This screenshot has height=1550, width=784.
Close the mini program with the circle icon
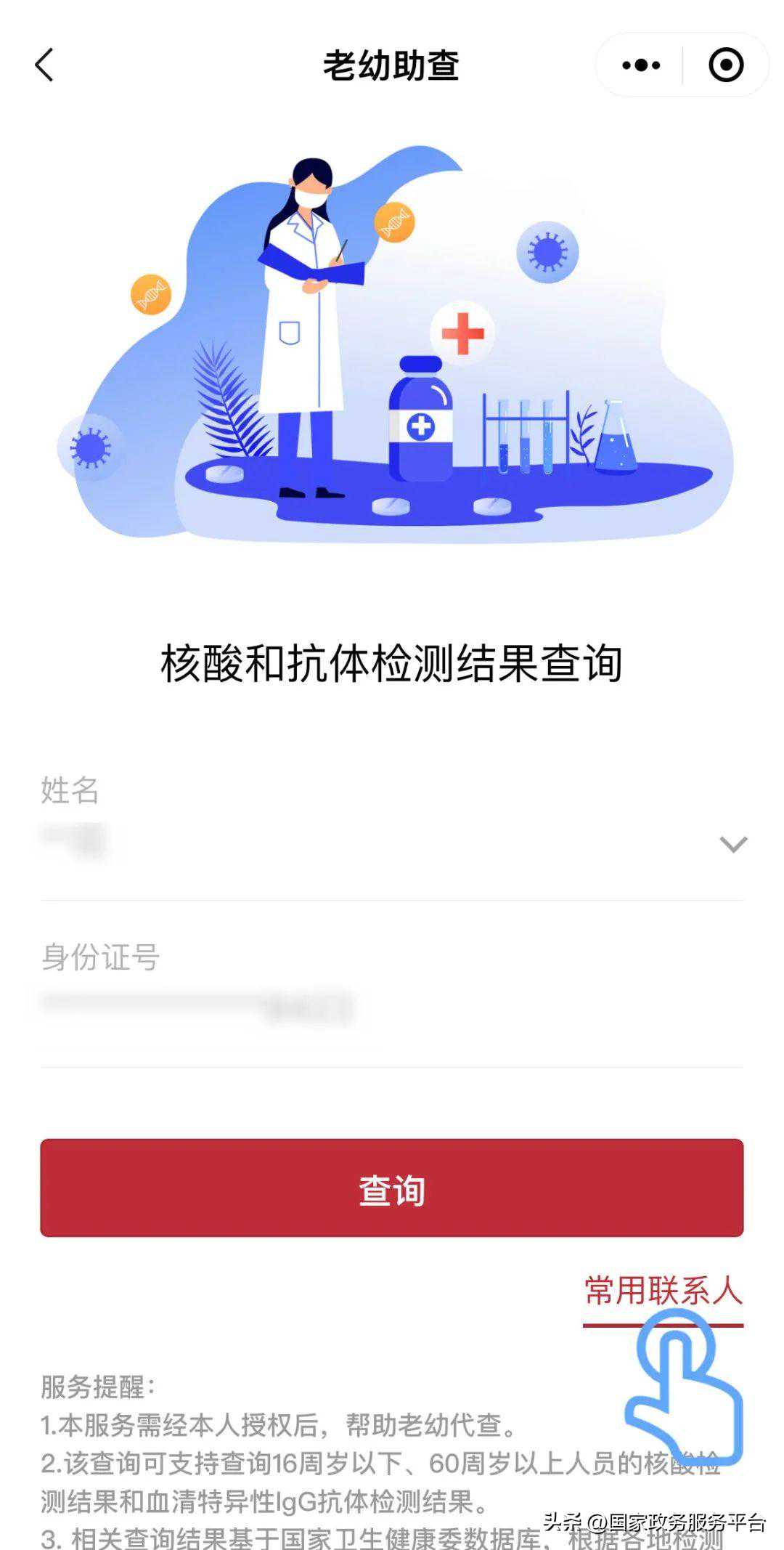tap(725, 65)
